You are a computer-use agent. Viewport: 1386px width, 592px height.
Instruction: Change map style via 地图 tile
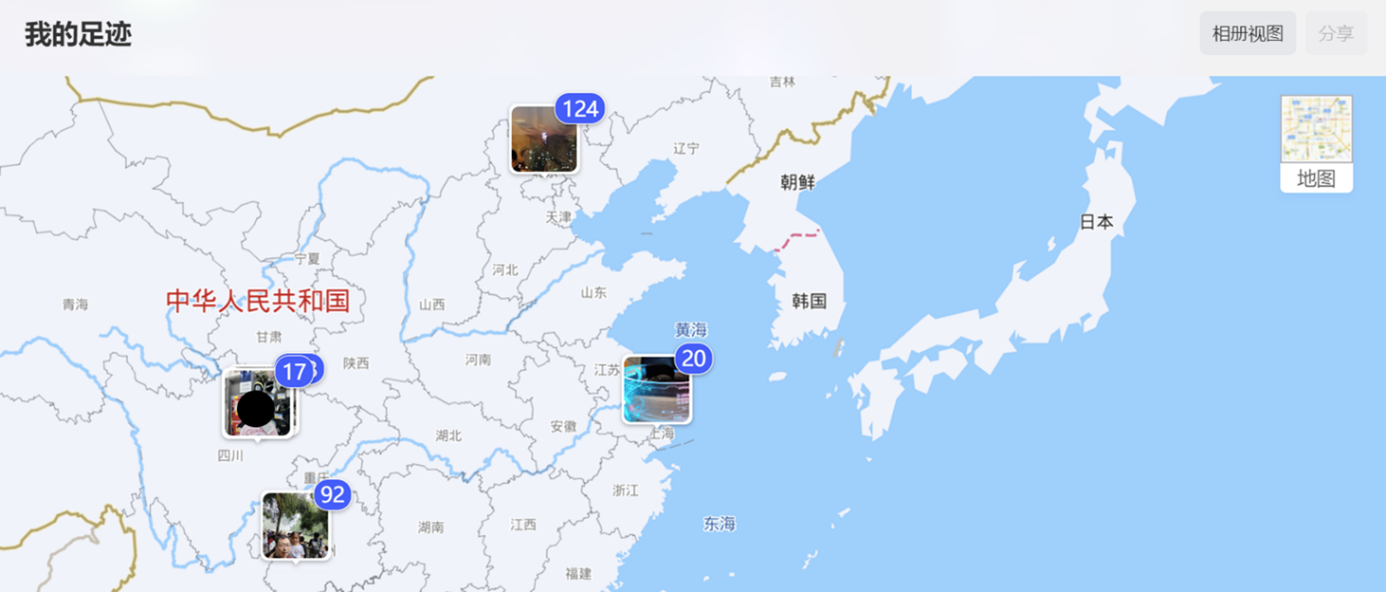point(1316,143)
